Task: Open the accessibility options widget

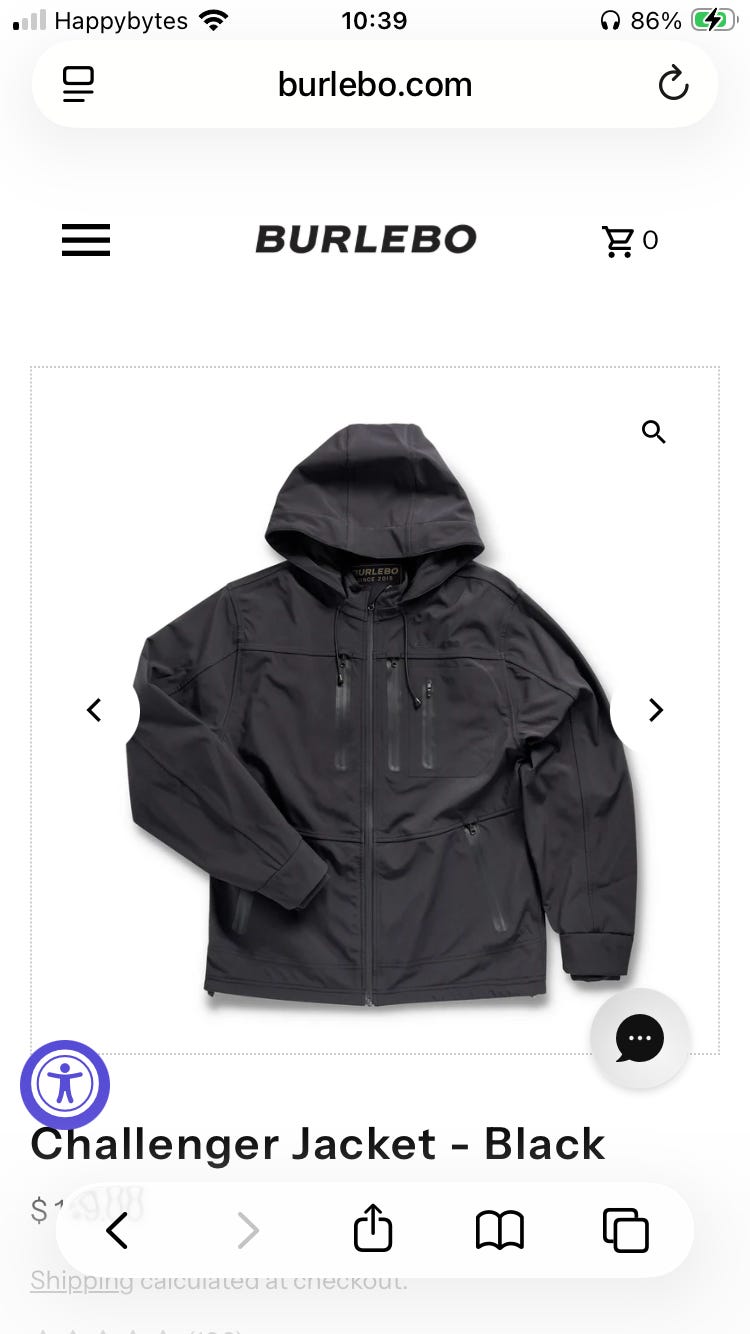Action: tap(65, 1085)
